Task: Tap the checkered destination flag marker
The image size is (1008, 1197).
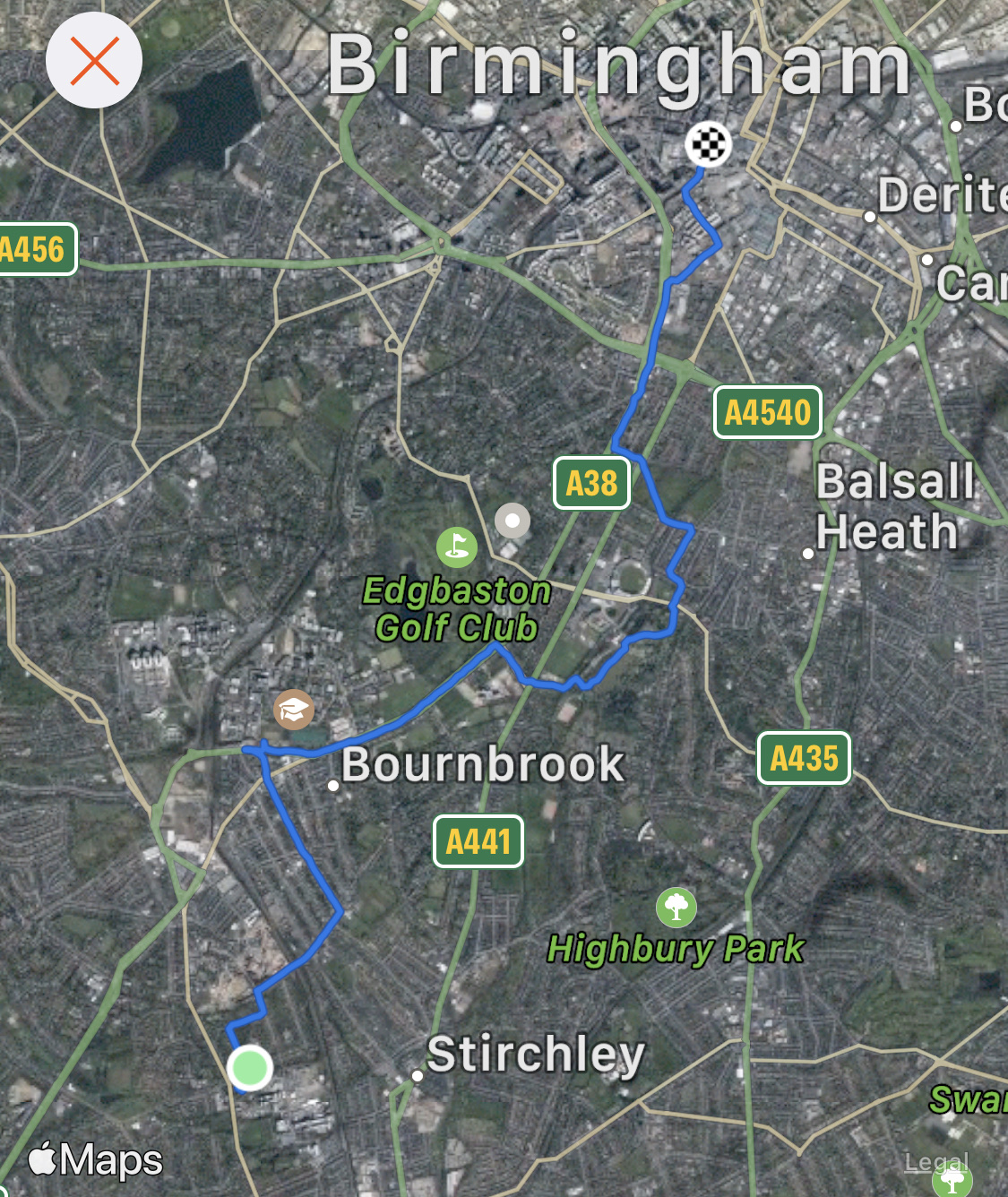Action: (x=708, y=144)
